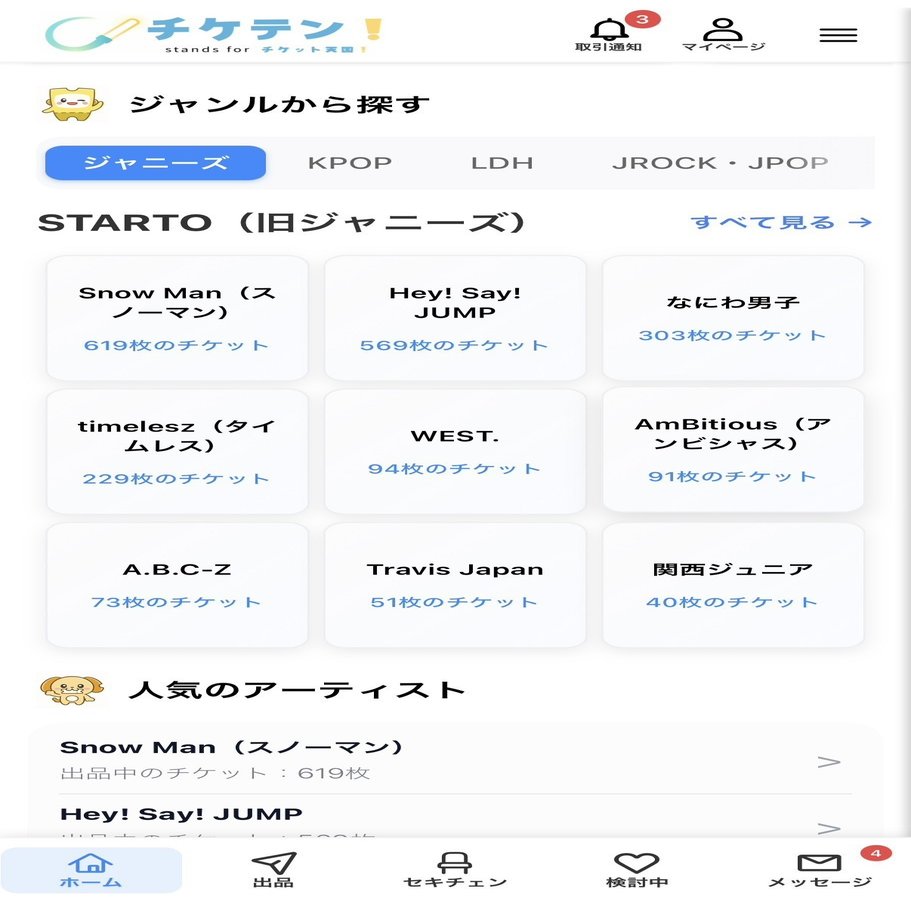This screenshot has width=911, height=911.
Task: Open the 取引通知 bell notifications
Action: [608, 35]
